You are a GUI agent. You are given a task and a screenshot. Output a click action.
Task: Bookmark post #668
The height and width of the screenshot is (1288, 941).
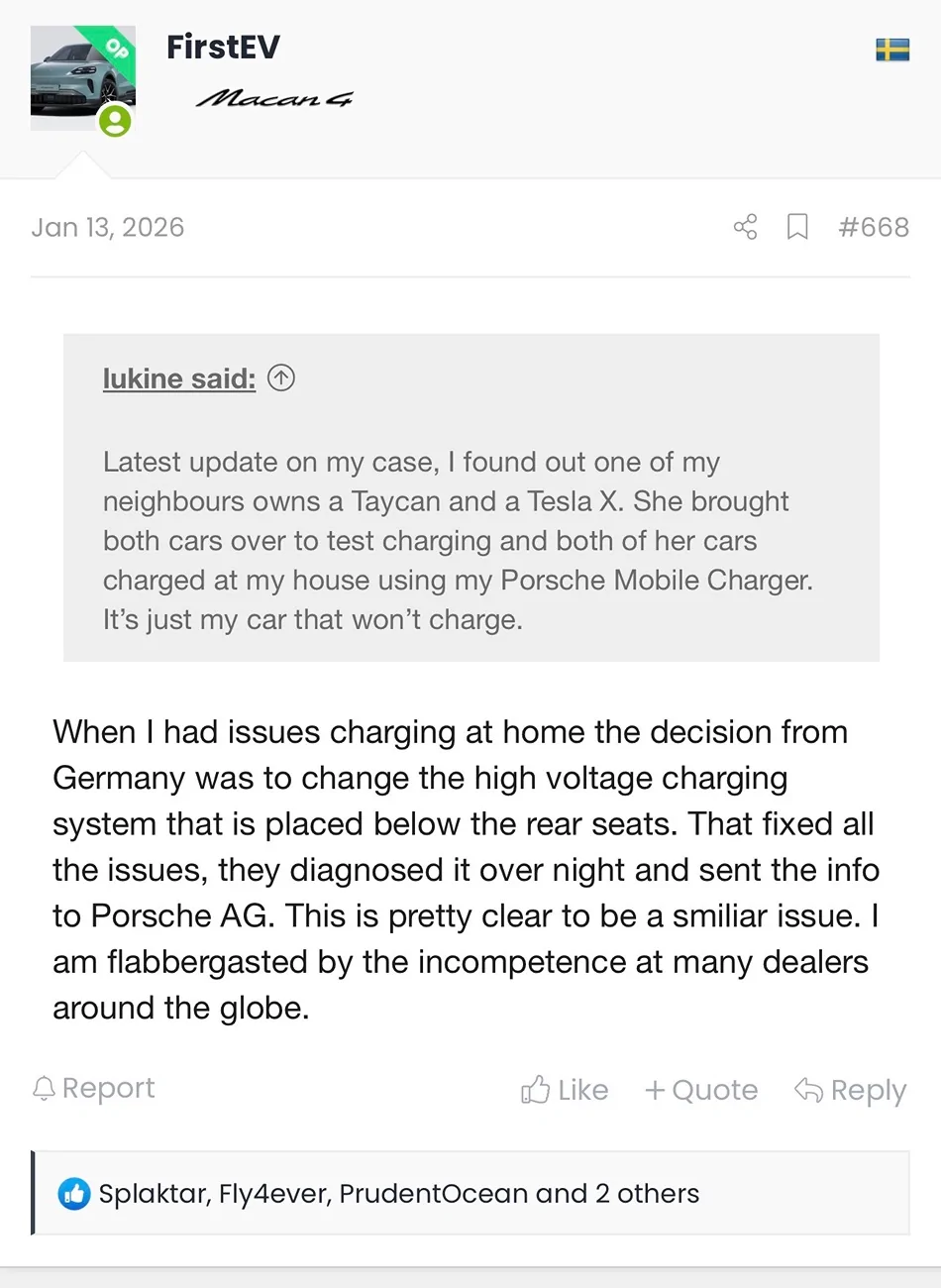(797, 227)
